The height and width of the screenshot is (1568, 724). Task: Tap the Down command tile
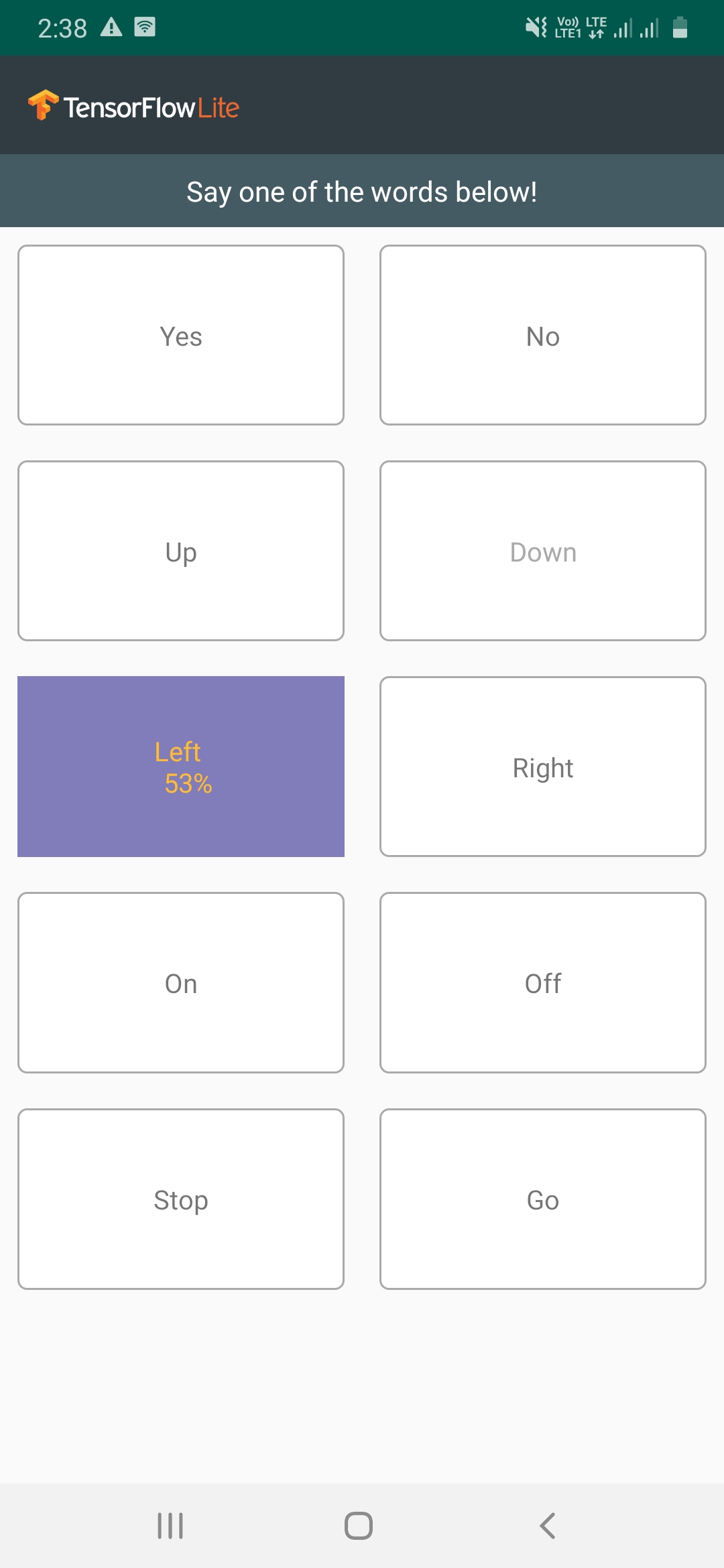542,551
